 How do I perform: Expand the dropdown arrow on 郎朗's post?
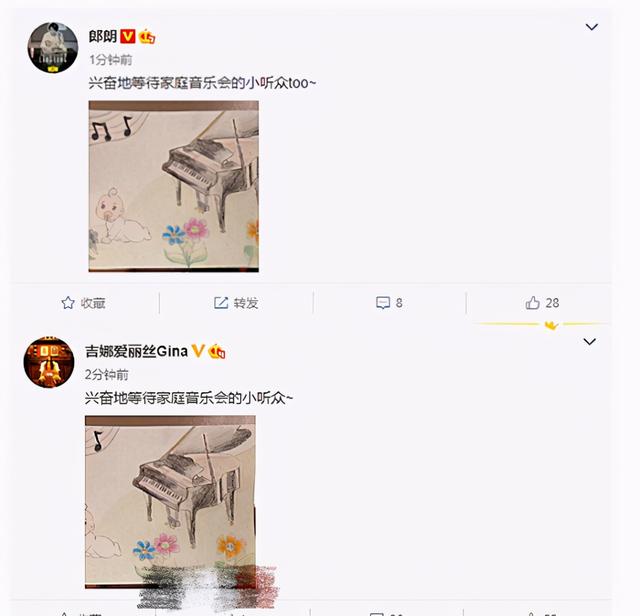591,27
